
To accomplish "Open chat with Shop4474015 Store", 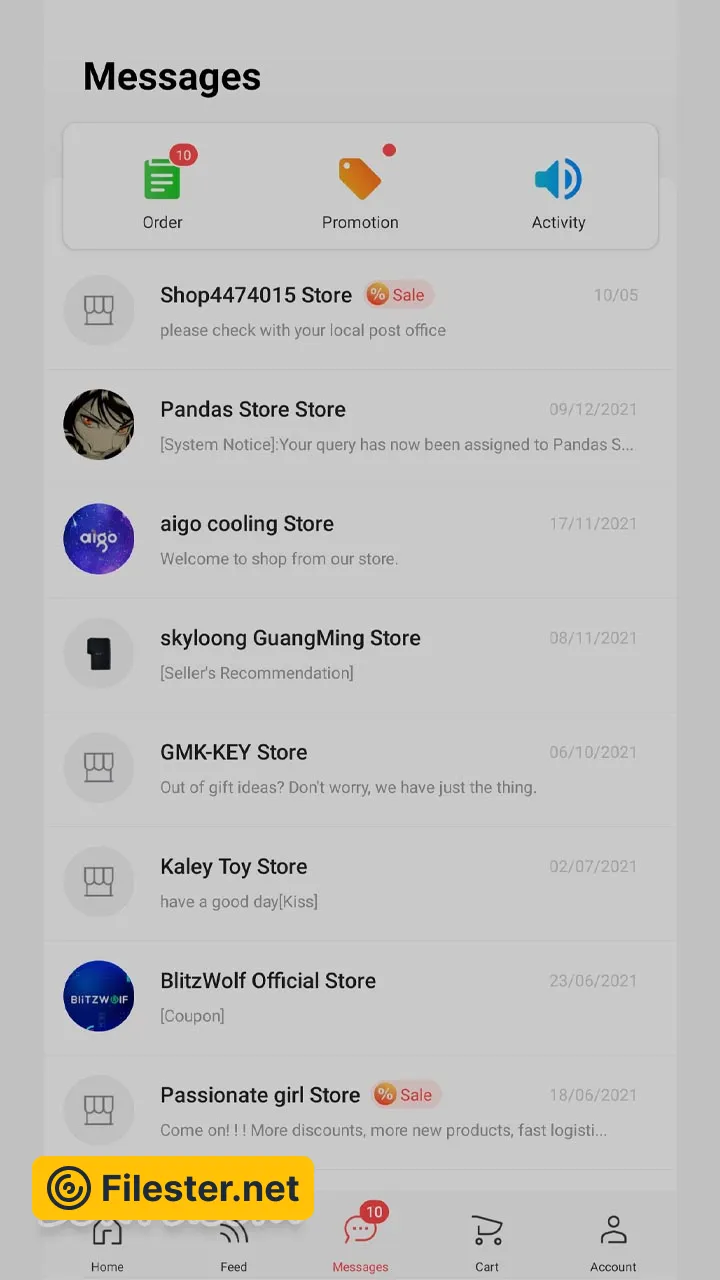I will click(360, 311).
